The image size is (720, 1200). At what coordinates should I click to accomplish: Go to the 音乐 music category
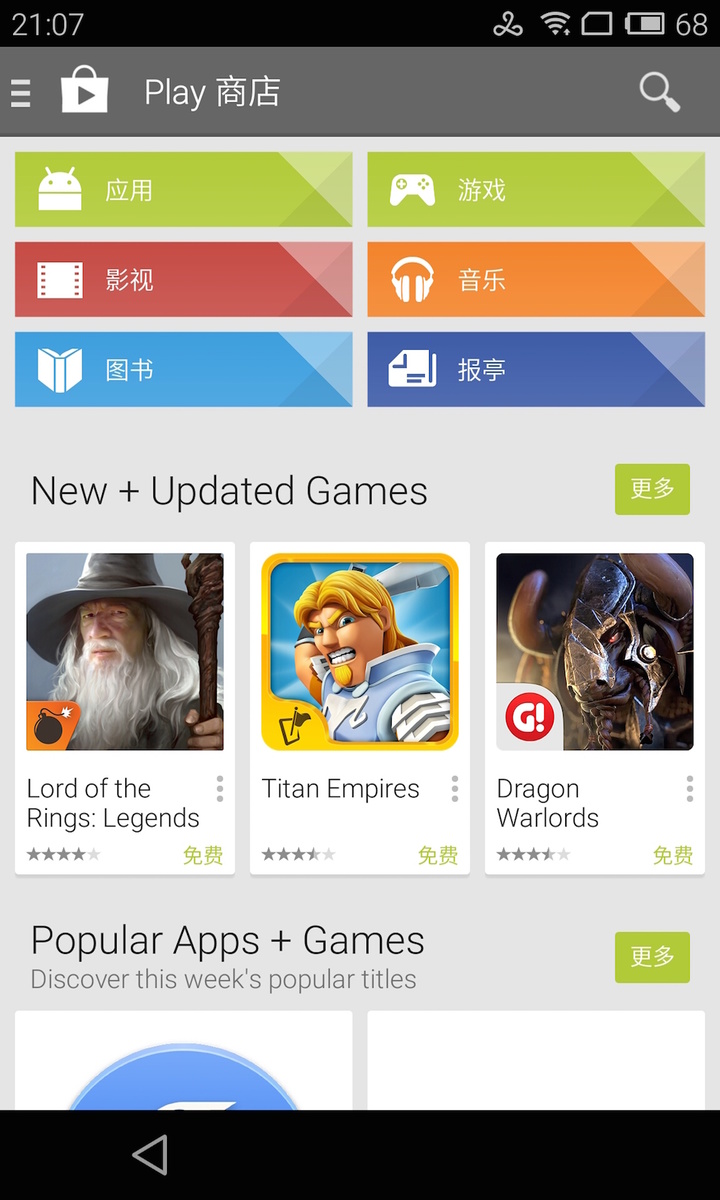click(x=535, y=279)
